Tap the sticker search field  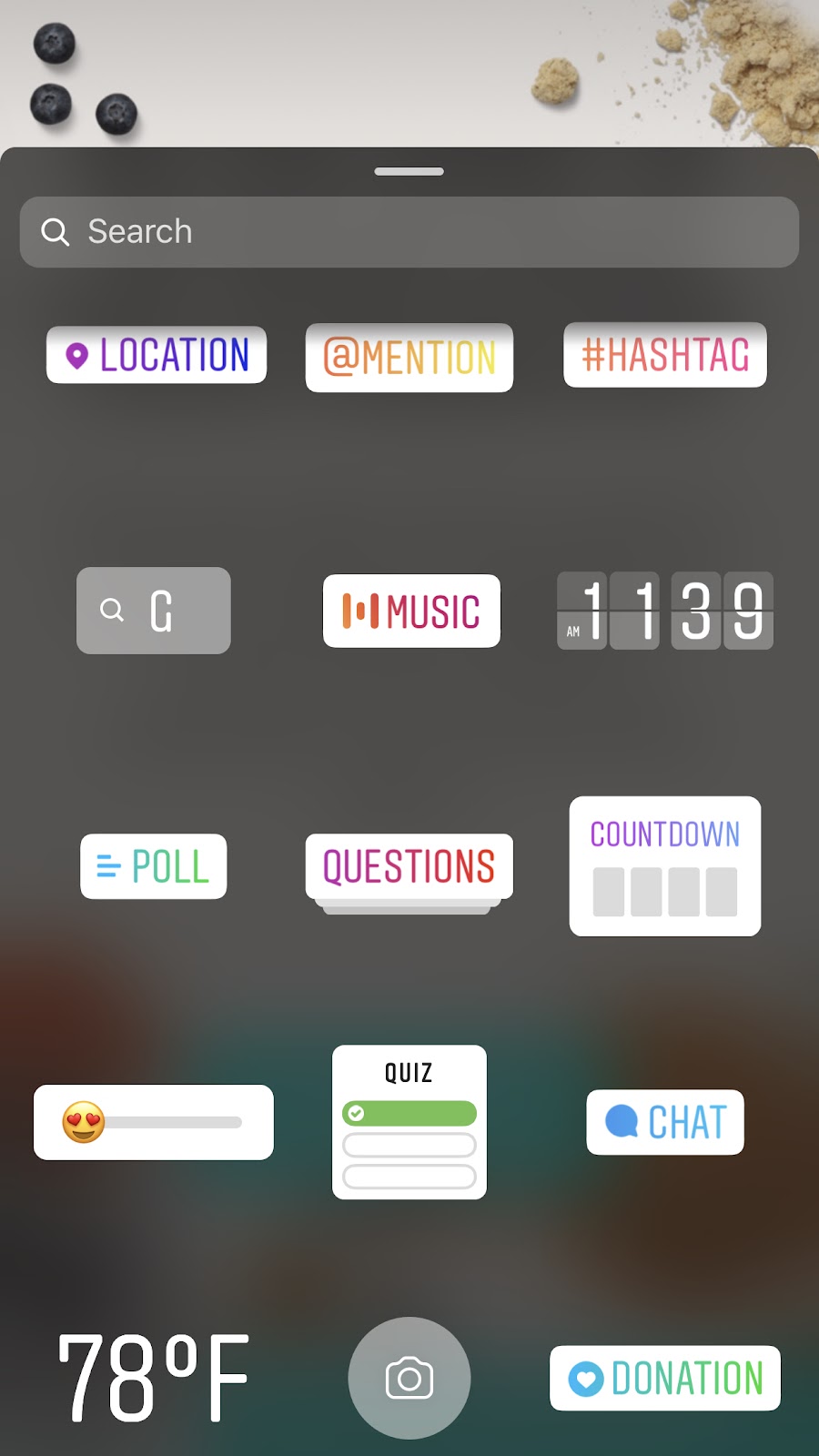coord(409,232)
